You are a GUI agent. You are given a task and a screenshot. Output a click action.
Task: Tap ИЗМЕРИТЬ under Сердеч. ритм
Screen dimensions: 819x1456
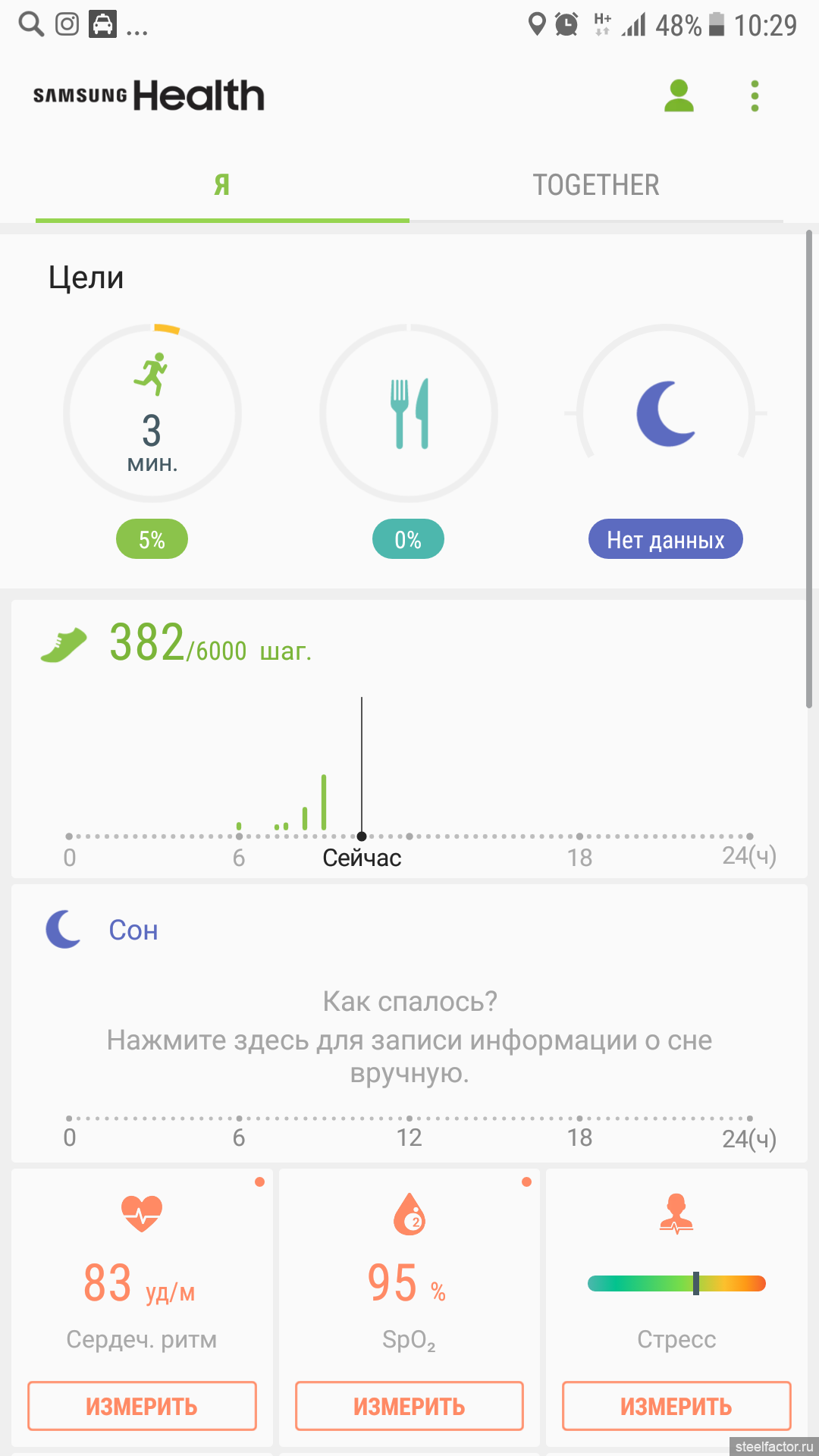[142, 1406]
